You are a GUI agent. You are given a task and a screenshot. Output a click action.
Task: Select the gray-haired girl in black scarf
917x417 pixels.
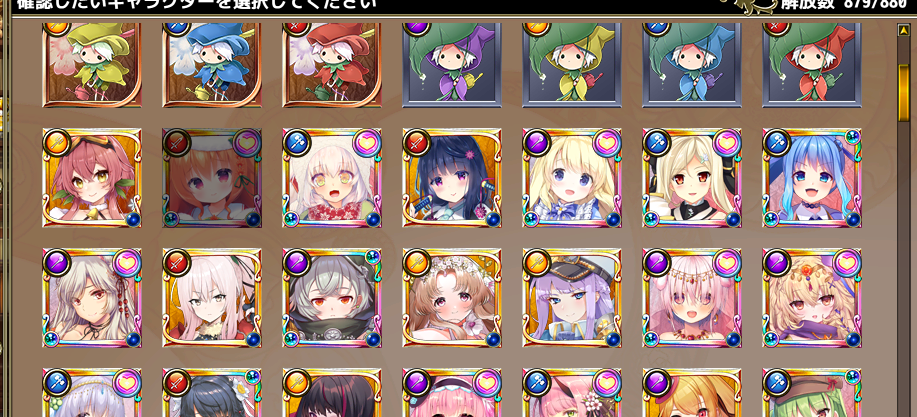click(x=332, y=298)
